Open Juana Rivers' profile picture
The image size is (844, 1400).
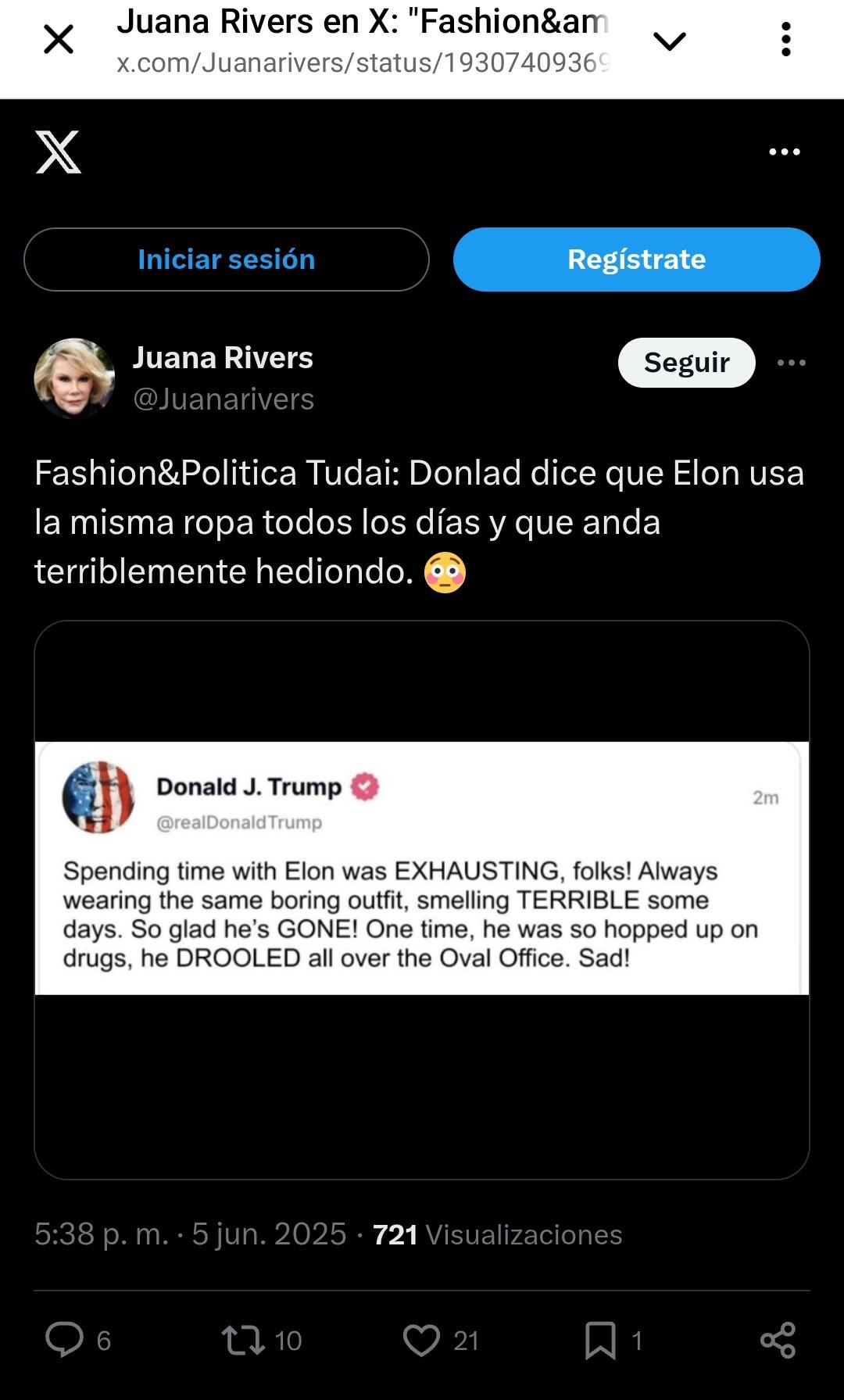[x=74, y=378]
